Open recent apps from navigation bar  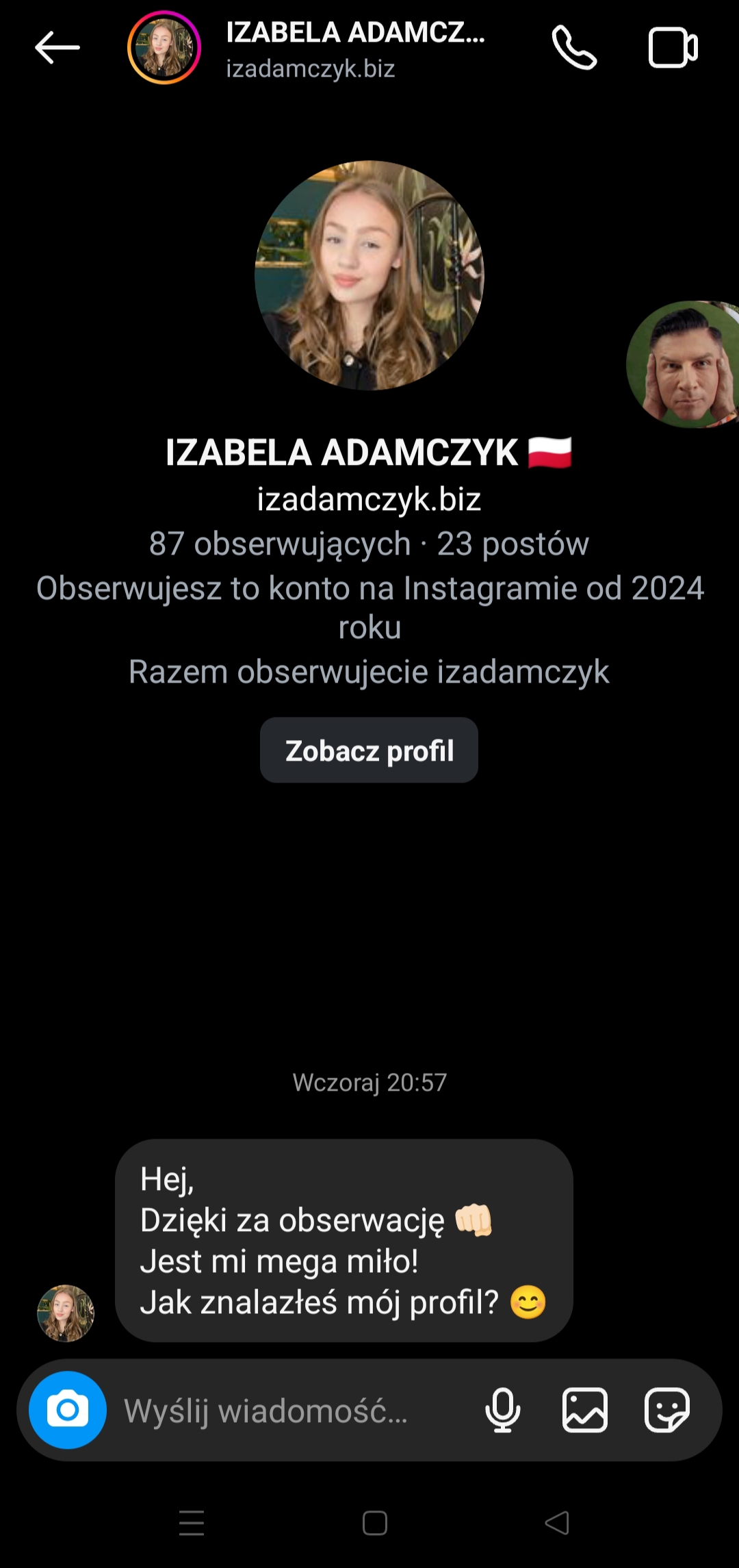[192, 1523]
